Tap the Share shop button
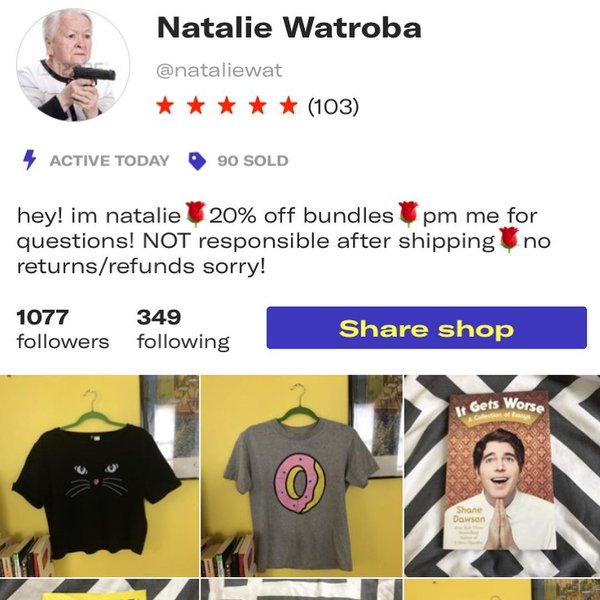 [426, 328]
